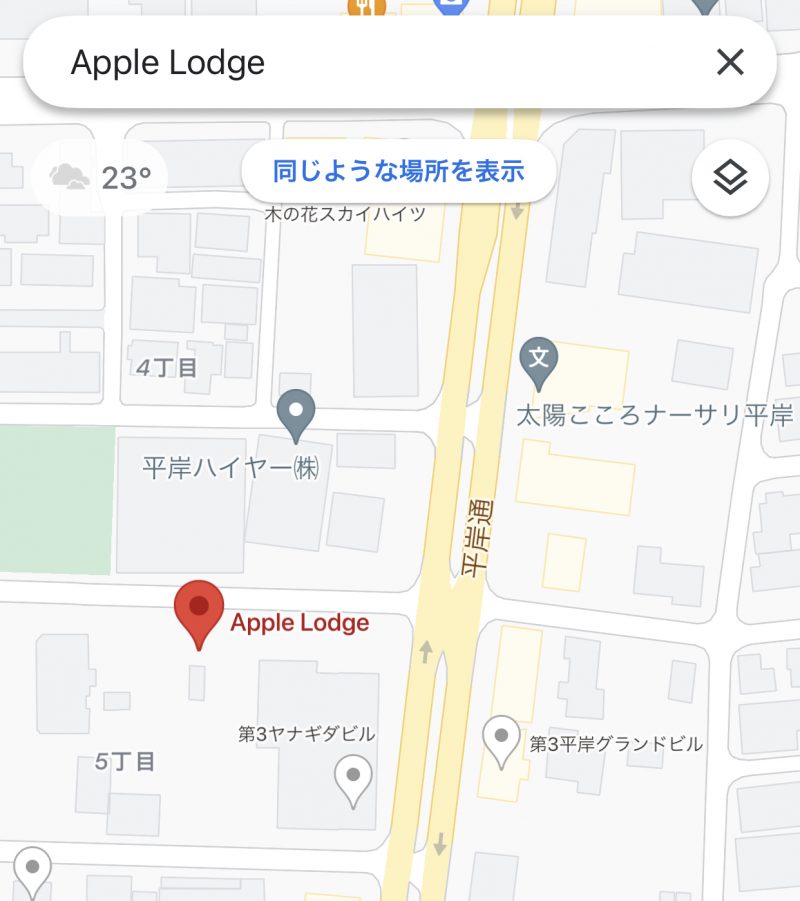
Task: Open the 23° weather widget
Action: (100, 178)
